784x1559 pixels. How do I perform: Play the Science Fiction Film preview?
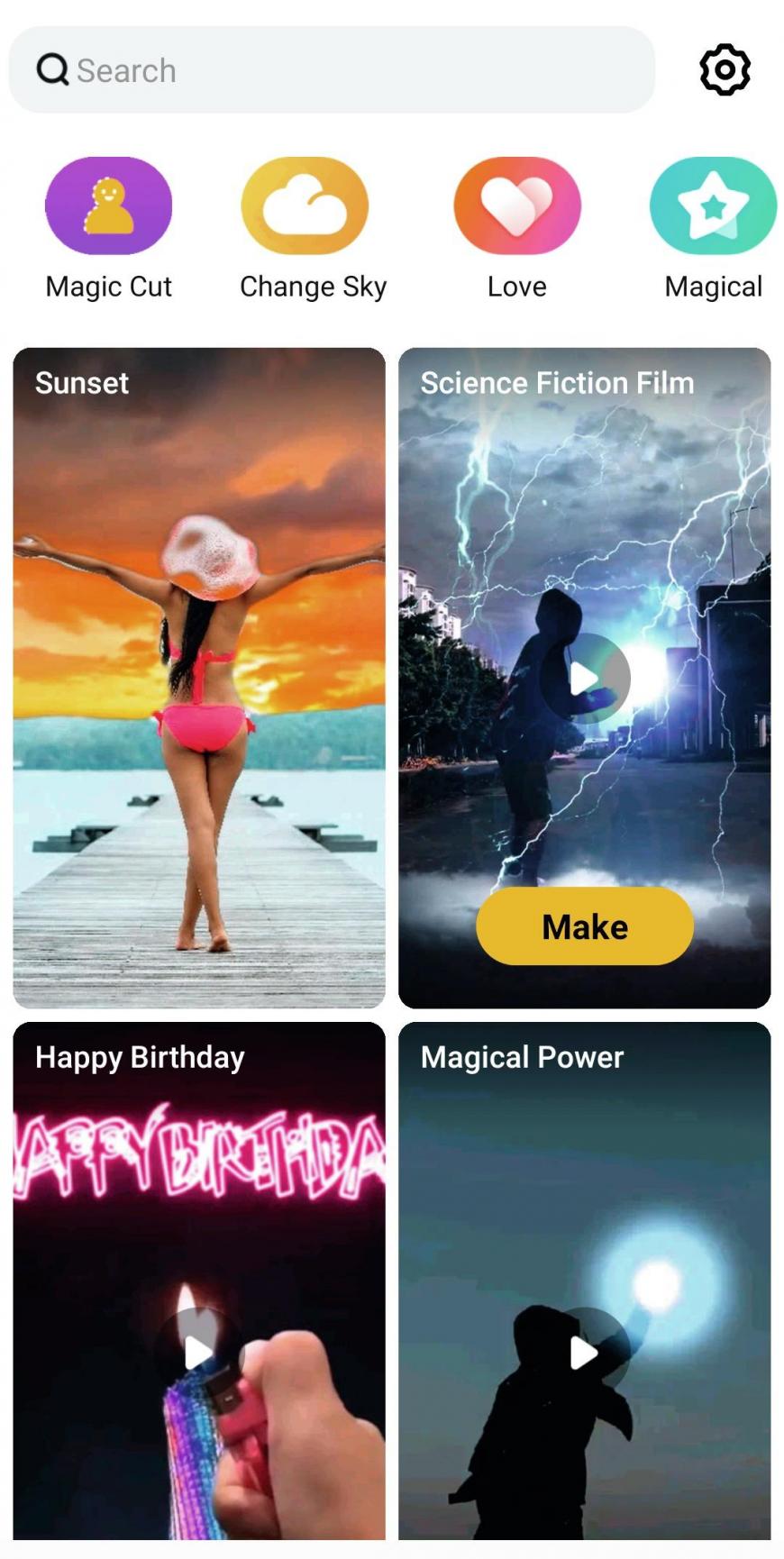[x=585, y=679]
